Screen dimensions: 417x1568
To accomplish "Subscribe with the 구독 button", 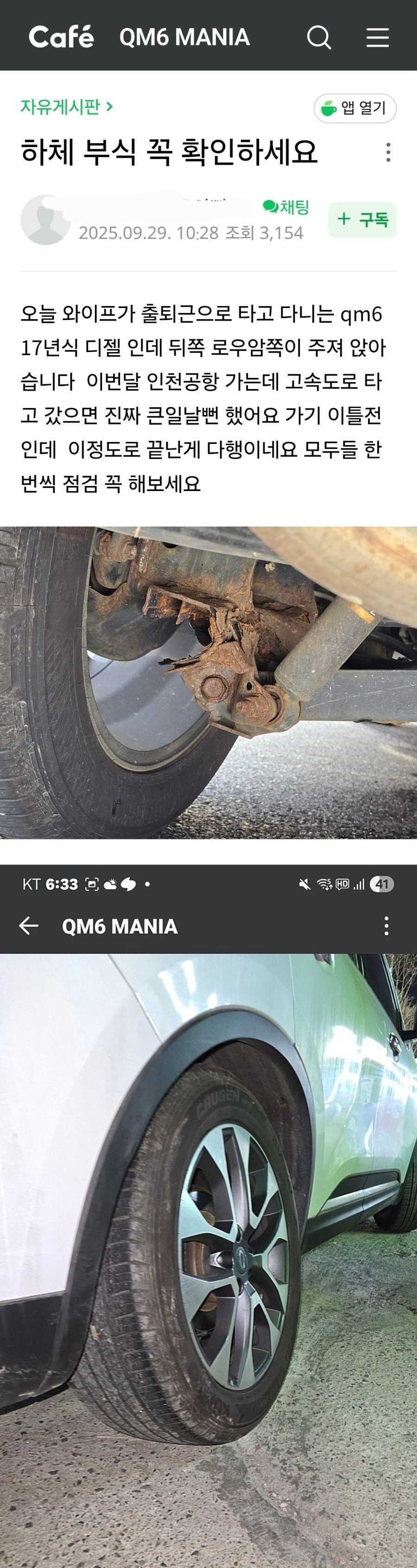I will pyautogui.click(x=362, y=220).
